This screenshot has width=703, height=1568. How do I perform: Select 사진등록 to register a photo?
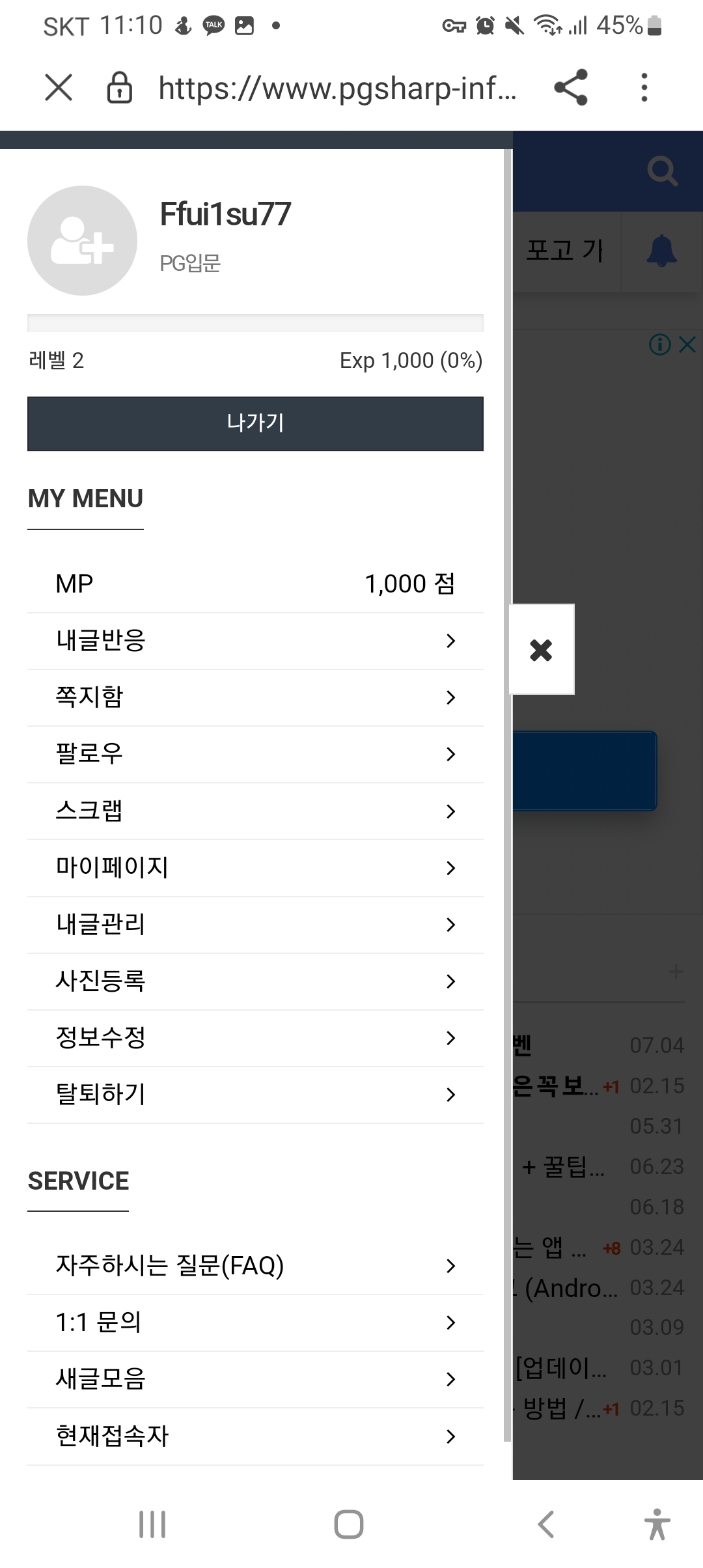[x=255, y=981]
